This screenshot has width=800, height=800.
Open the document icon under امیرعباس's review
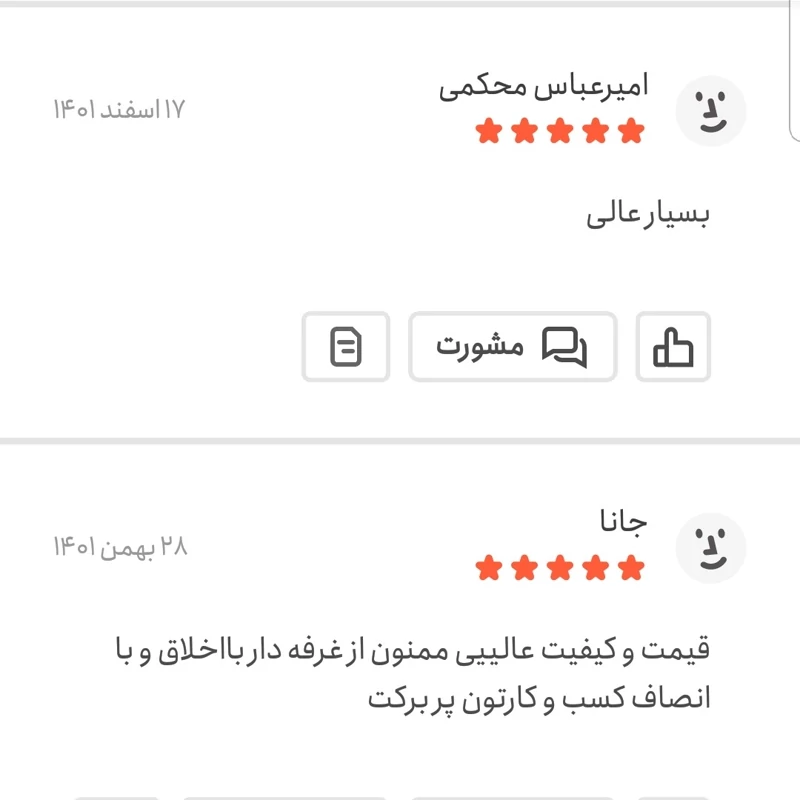point(346,347)
